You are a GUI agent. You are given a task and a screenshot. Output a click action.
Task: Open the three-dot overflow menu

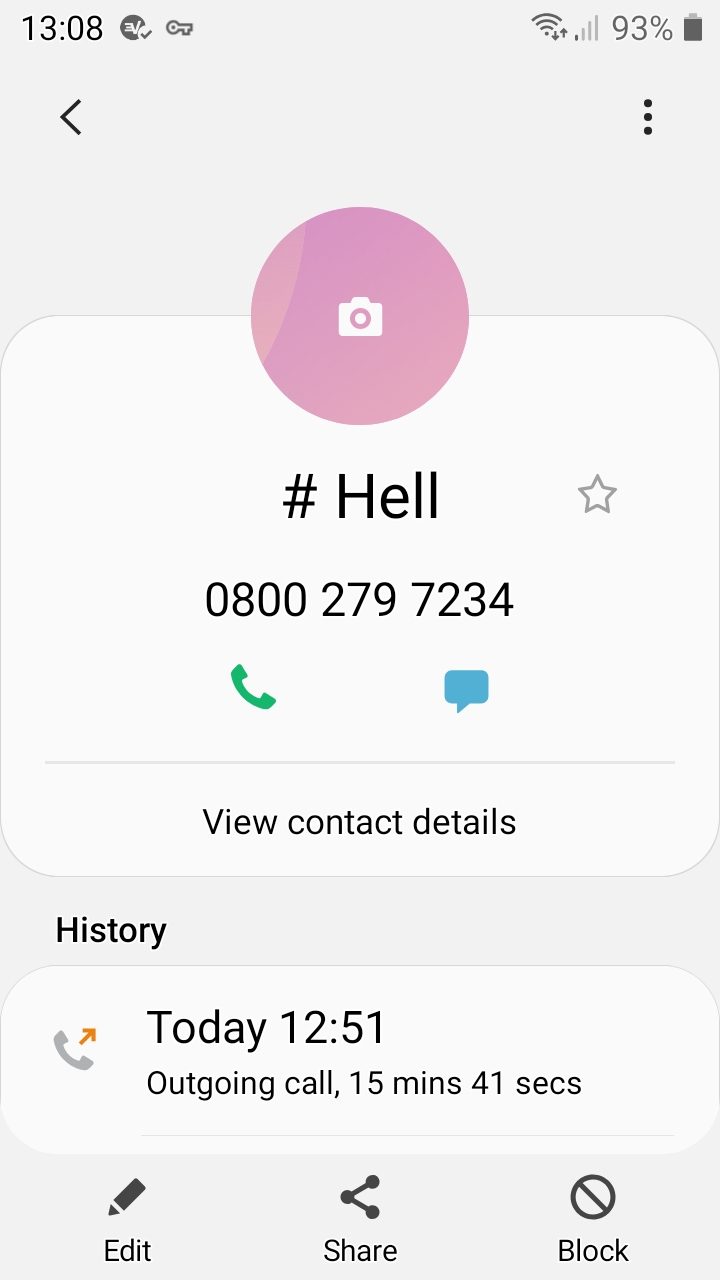coord(648,118)
